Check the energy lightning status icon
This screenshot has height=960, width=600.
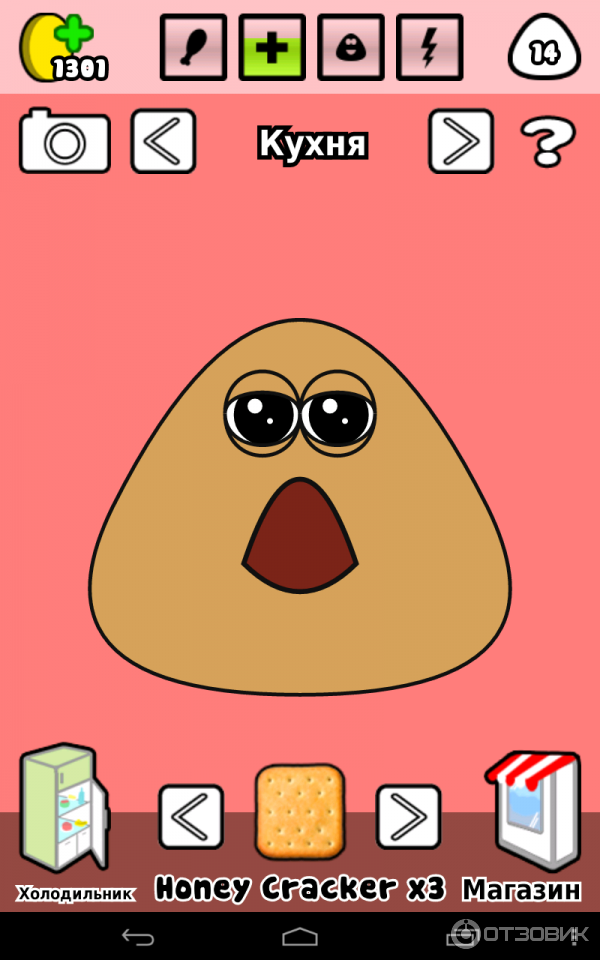pyautogui.click(x=429, y=47)
